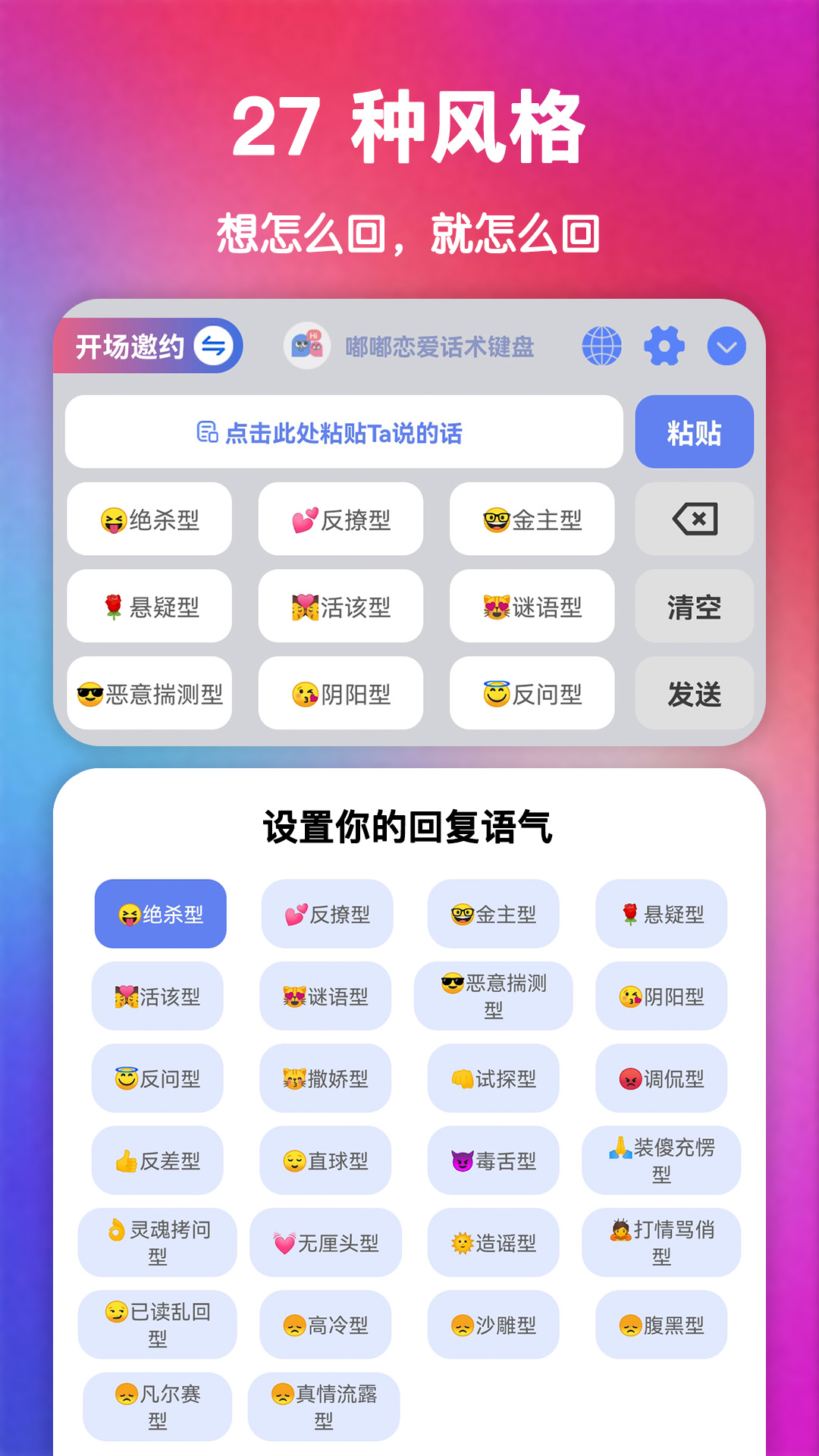Select the 😏已读乱回型 tone chip
Screen dimensions: 819x1456
(x=158, y=1326)
